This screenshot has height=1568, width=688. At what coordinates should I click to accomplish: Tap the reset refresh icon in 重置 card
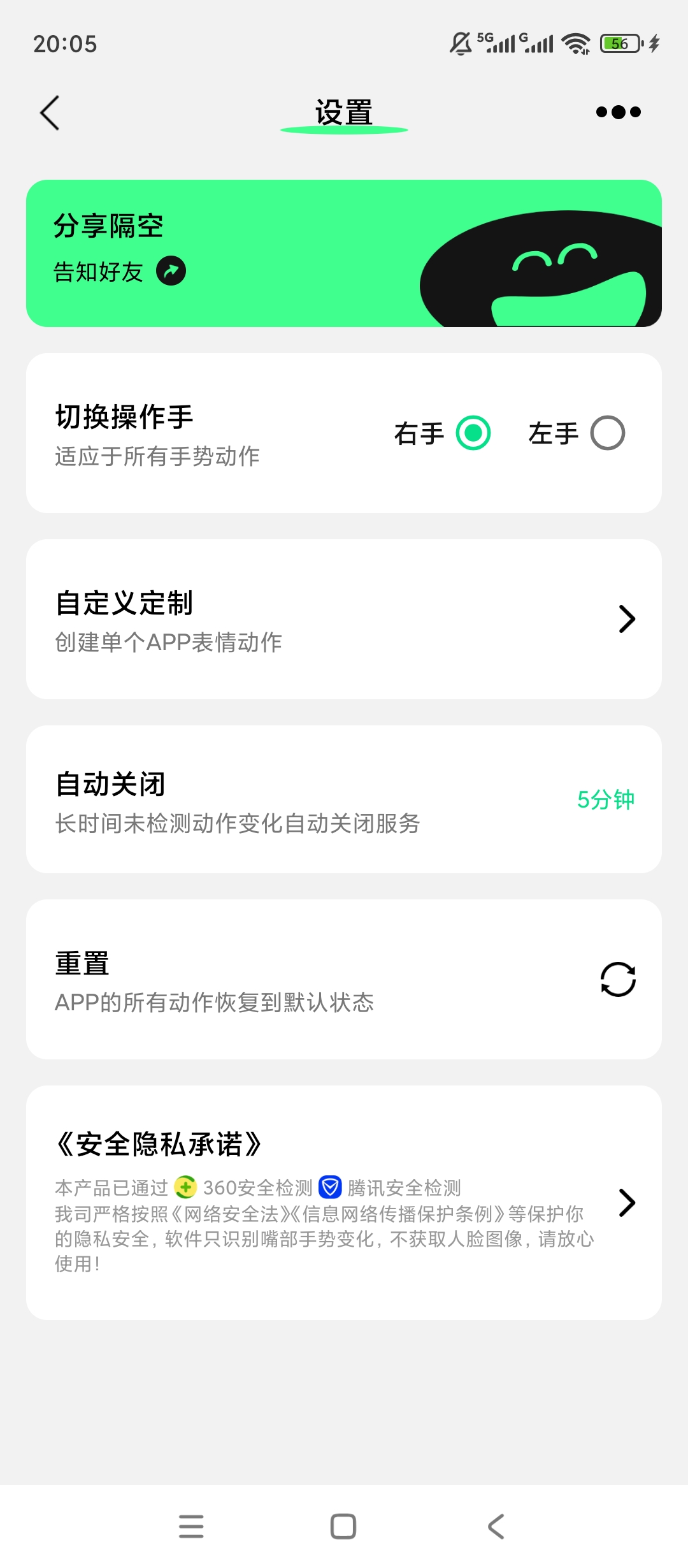[x=616, y=979]
